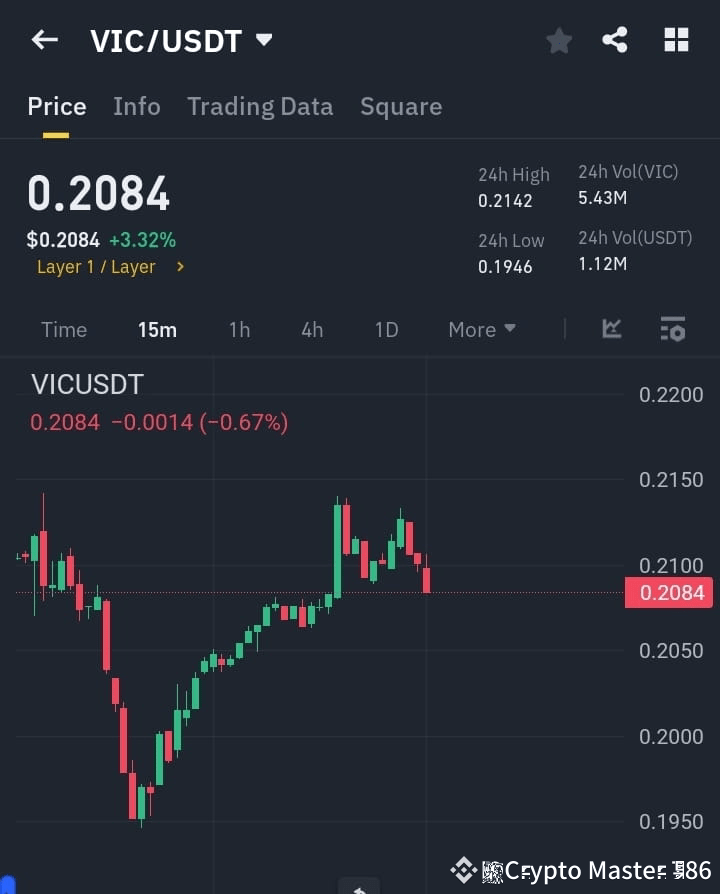The width and height of the screenshot is (720, 894).
Task: Switch chart to Time view
Action: (x=64, y=329)
